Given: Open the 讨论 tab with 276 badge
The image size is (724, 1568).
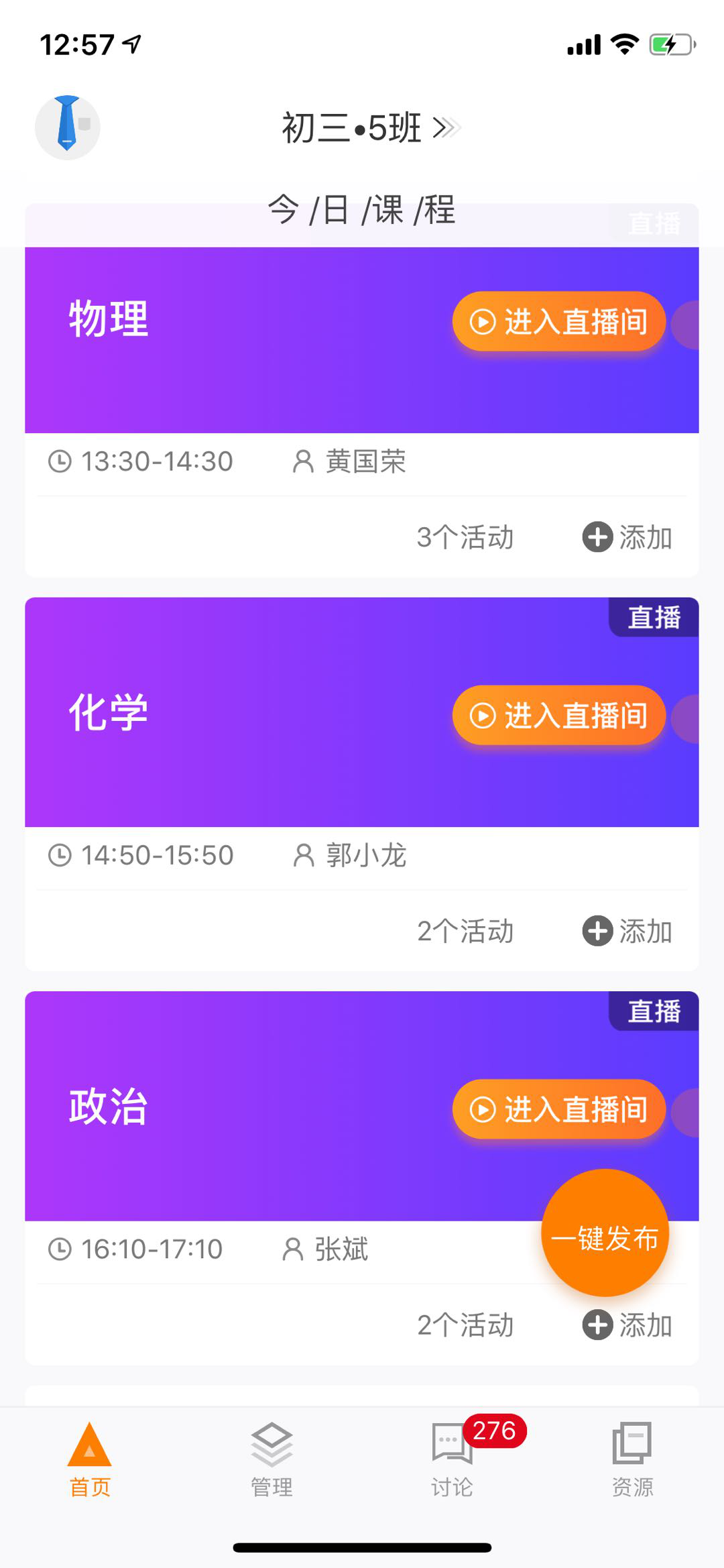Looking at the screenshot, I should [452, 1460].
